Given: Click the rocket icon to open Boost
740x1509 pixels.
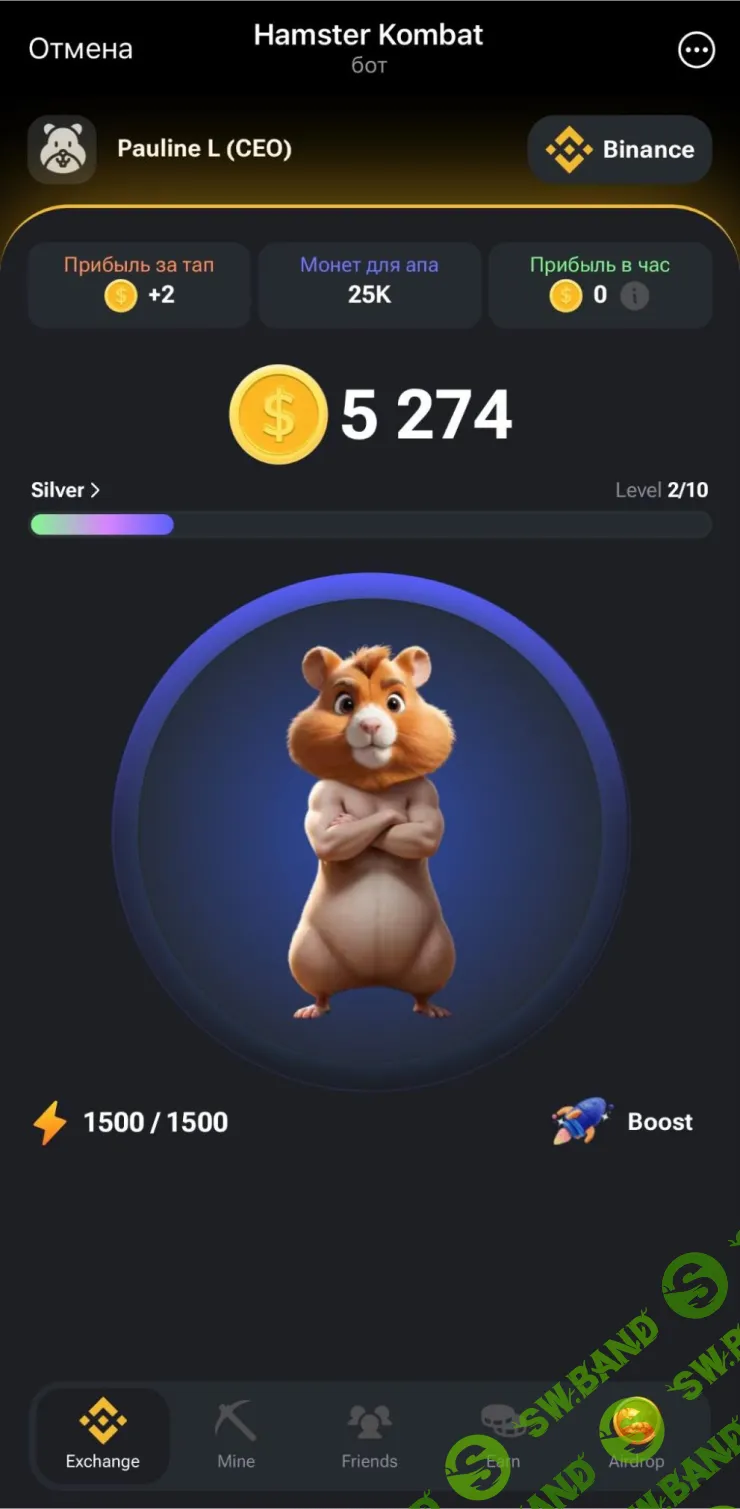Looking at the screenshot, I should coord(581,1122).
